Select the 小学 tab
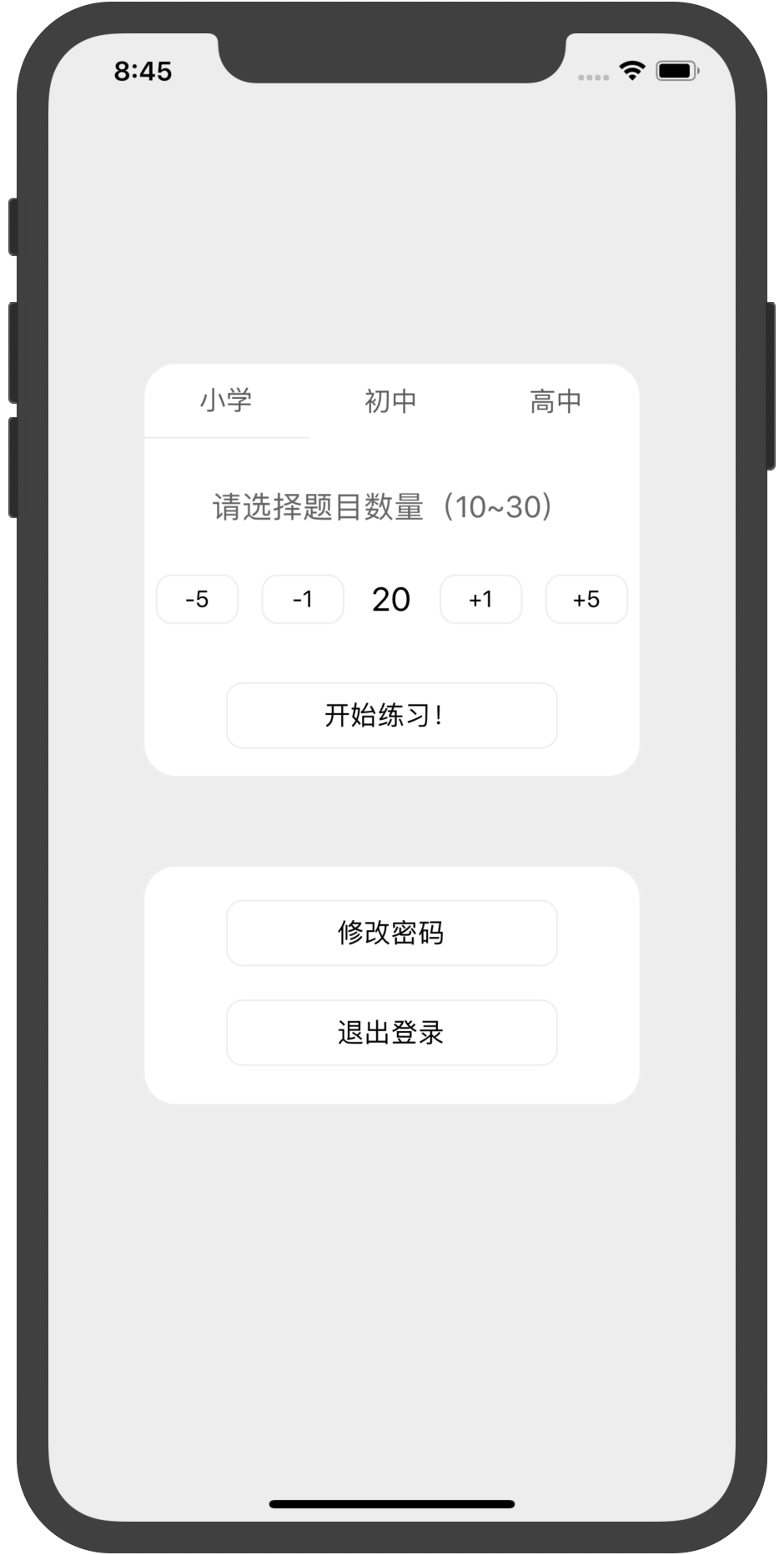 pyautogui.click(x=226, y=401)
